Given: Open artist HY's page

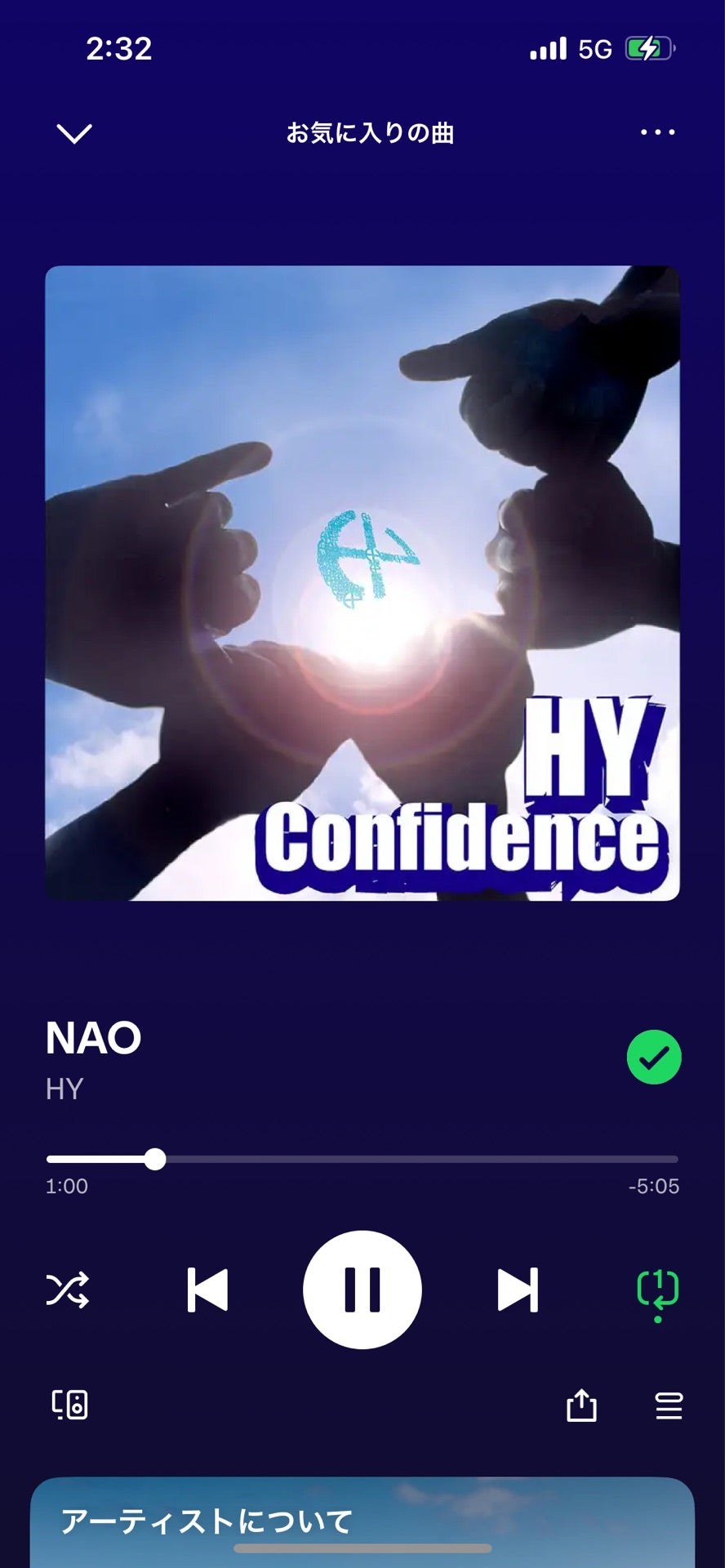Looking at the screenshot, I should pyautogui.click(x=64, y=1089).
